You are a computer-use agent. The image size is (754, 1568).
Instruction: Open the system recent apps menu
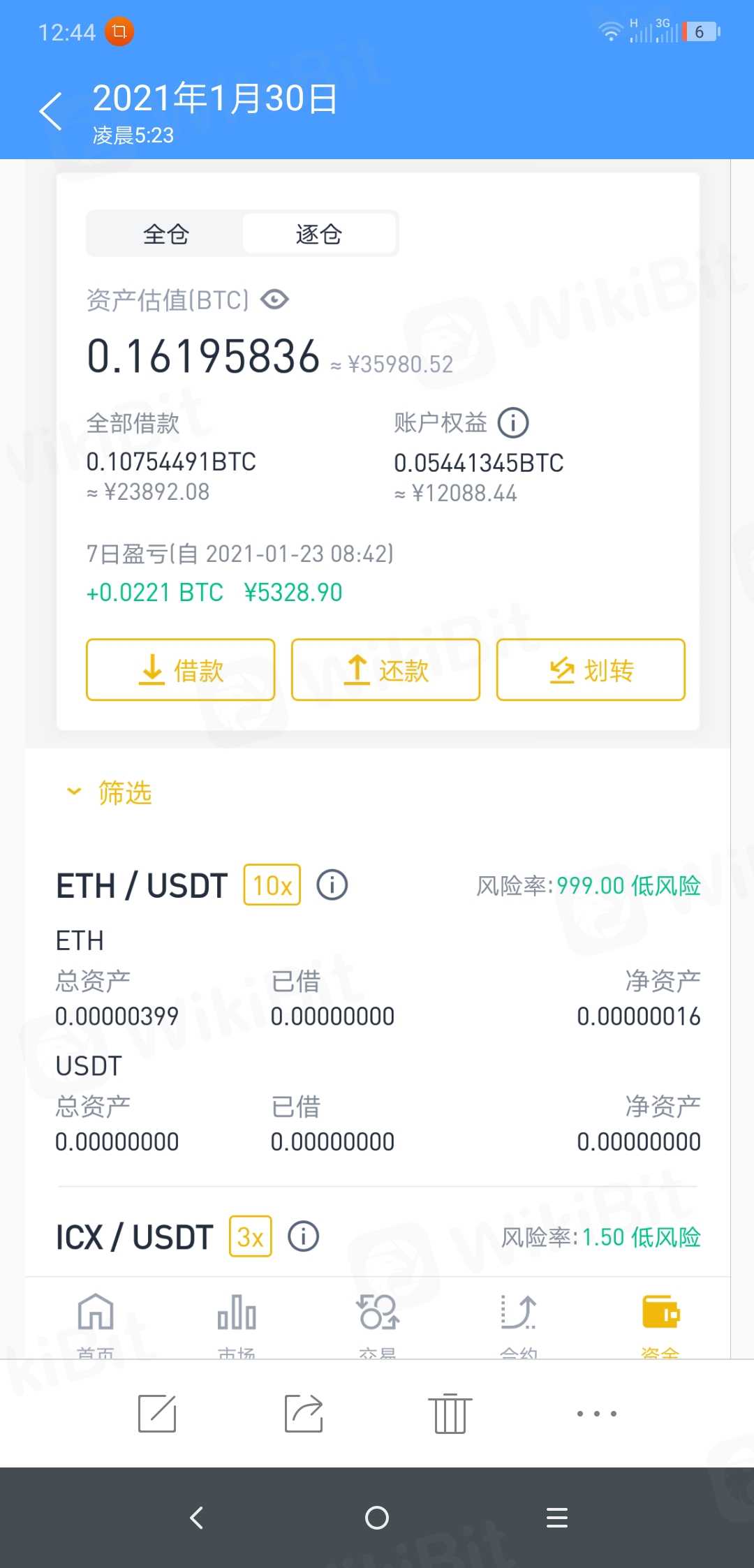tap(557, 1518)
